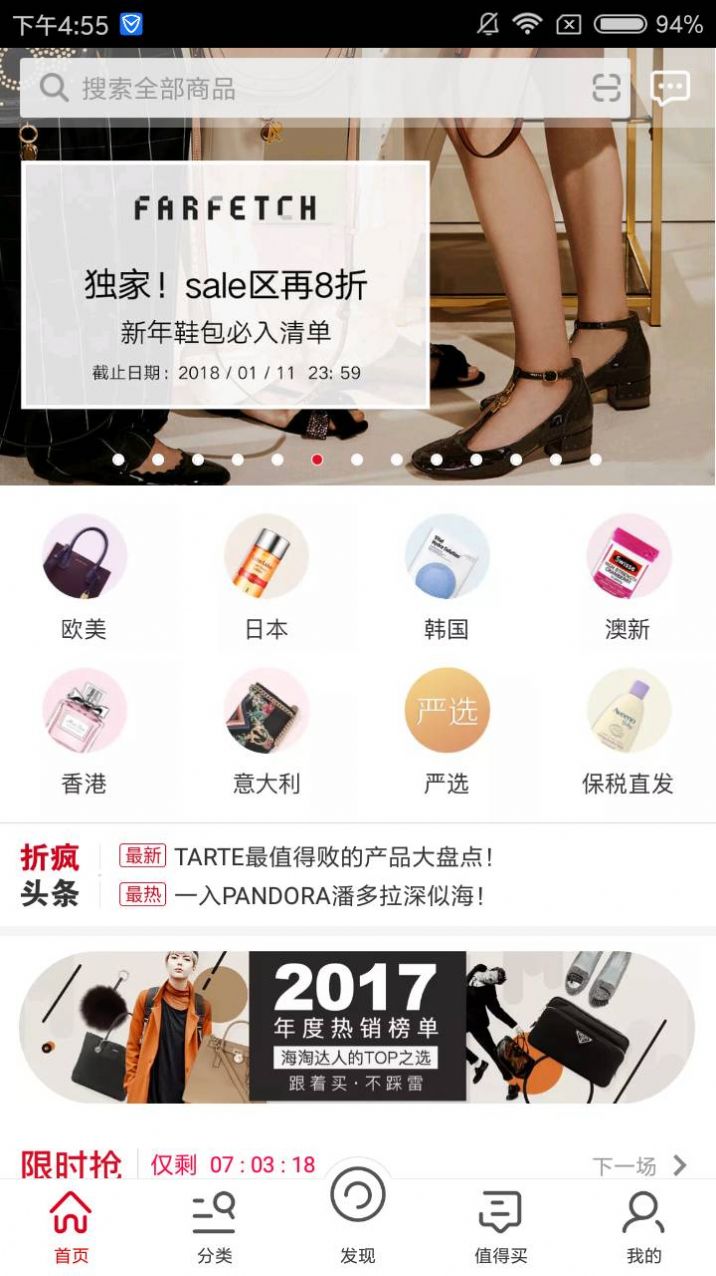The height and width of the screenshot is (1276, 716).
Task: Switch to the 值得买 tab
Action: point(500,1227)
